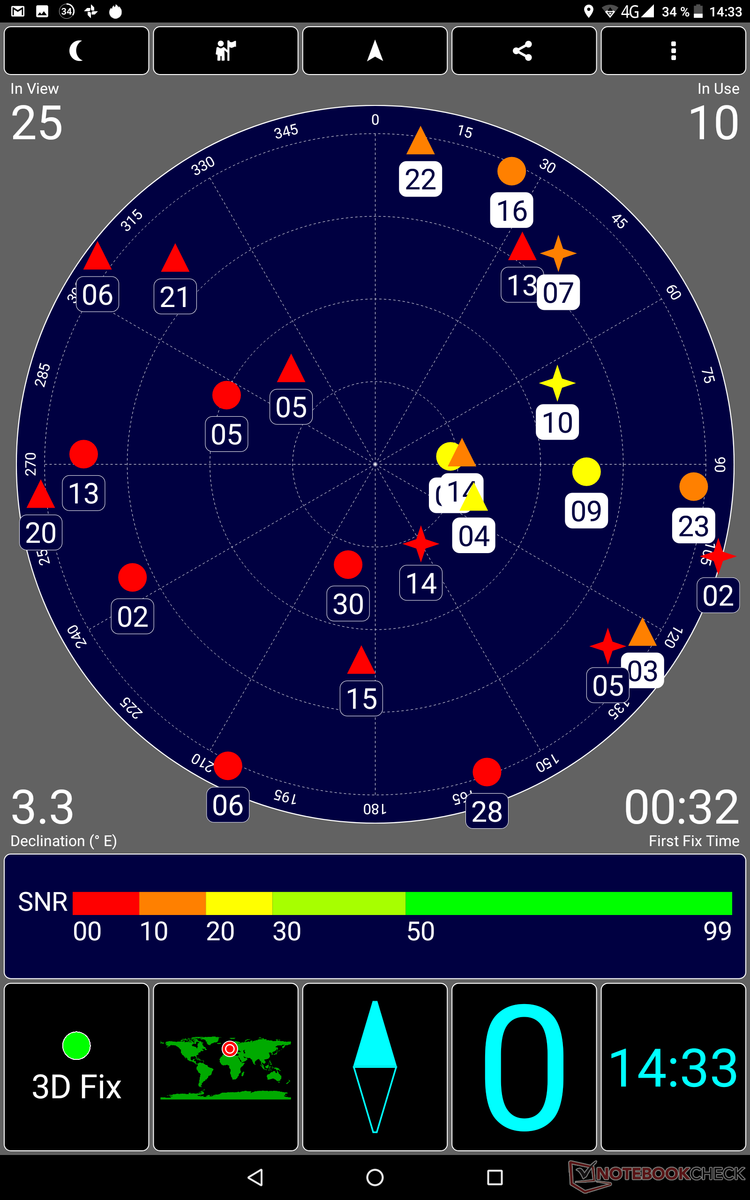Open the 3D Fix status tile
The height and width of the screenshot is (1200, 750).
click(77, 1067)
